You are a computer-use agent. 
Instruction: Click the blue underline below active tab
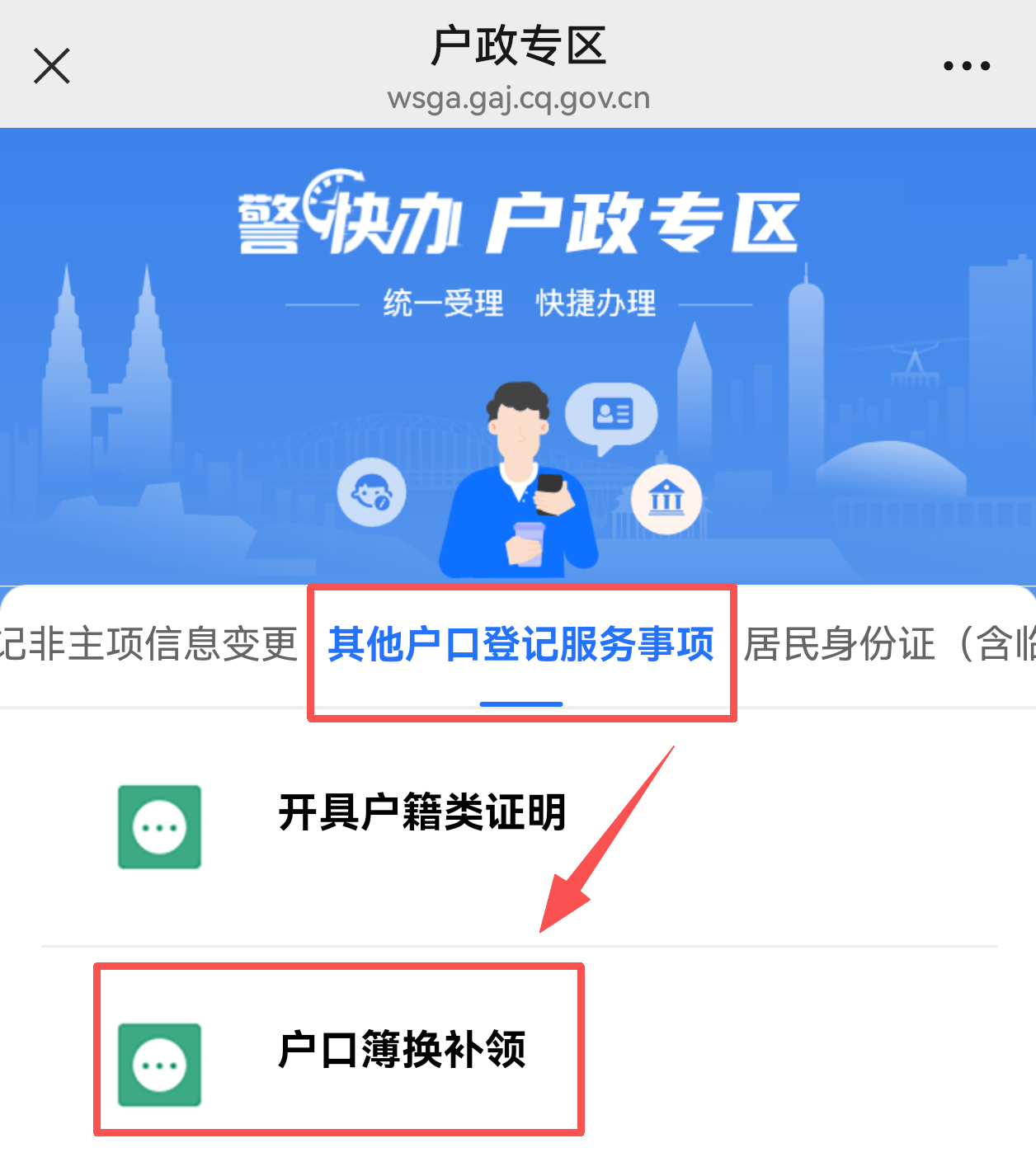pos(521,702)
